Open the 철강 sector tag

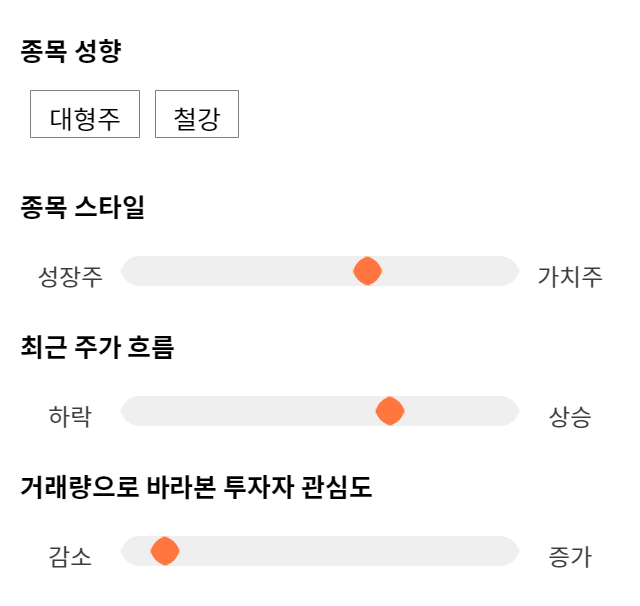click(x=197, y=114)
